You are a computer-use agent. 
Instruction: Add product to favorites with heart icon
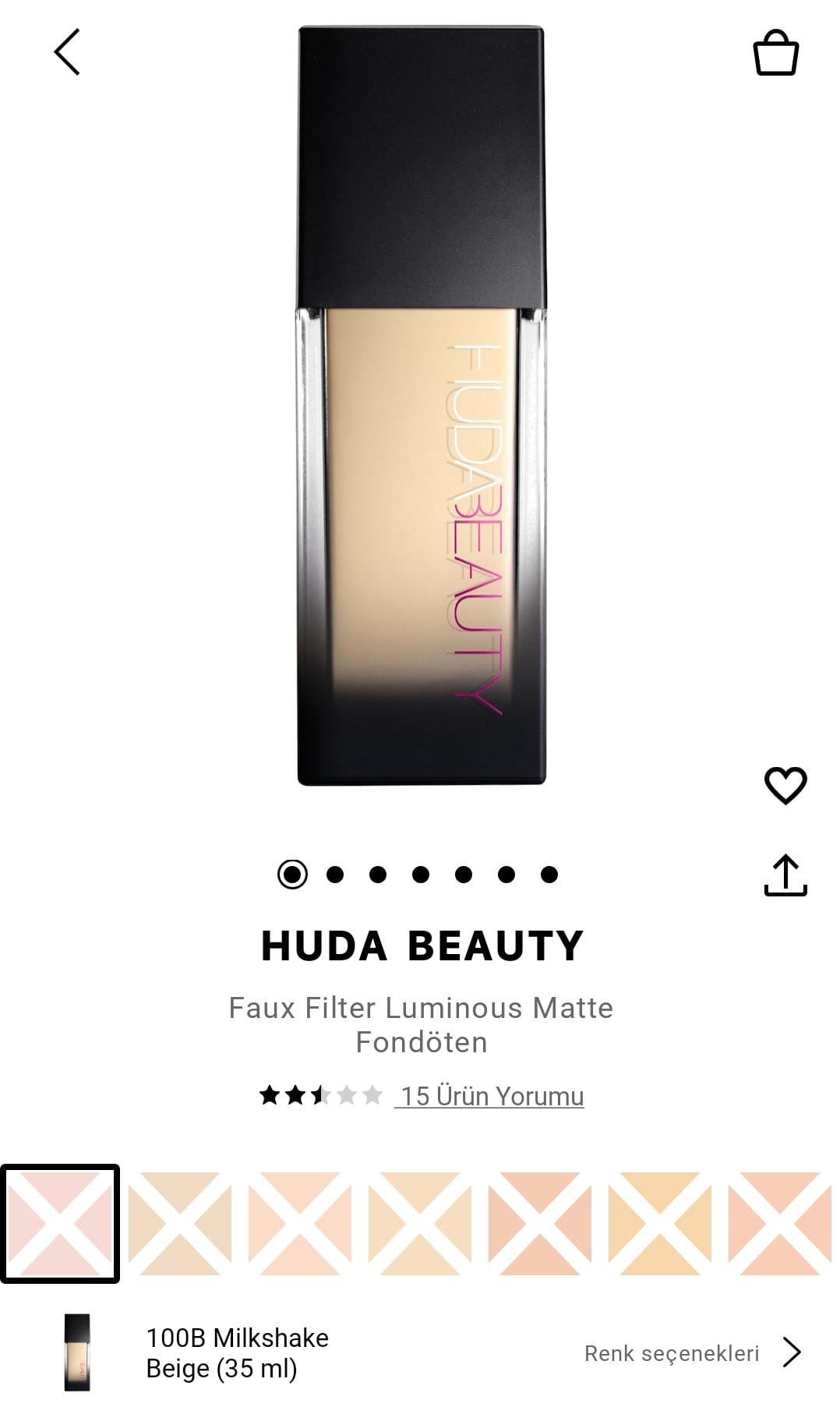coord(785,785)
